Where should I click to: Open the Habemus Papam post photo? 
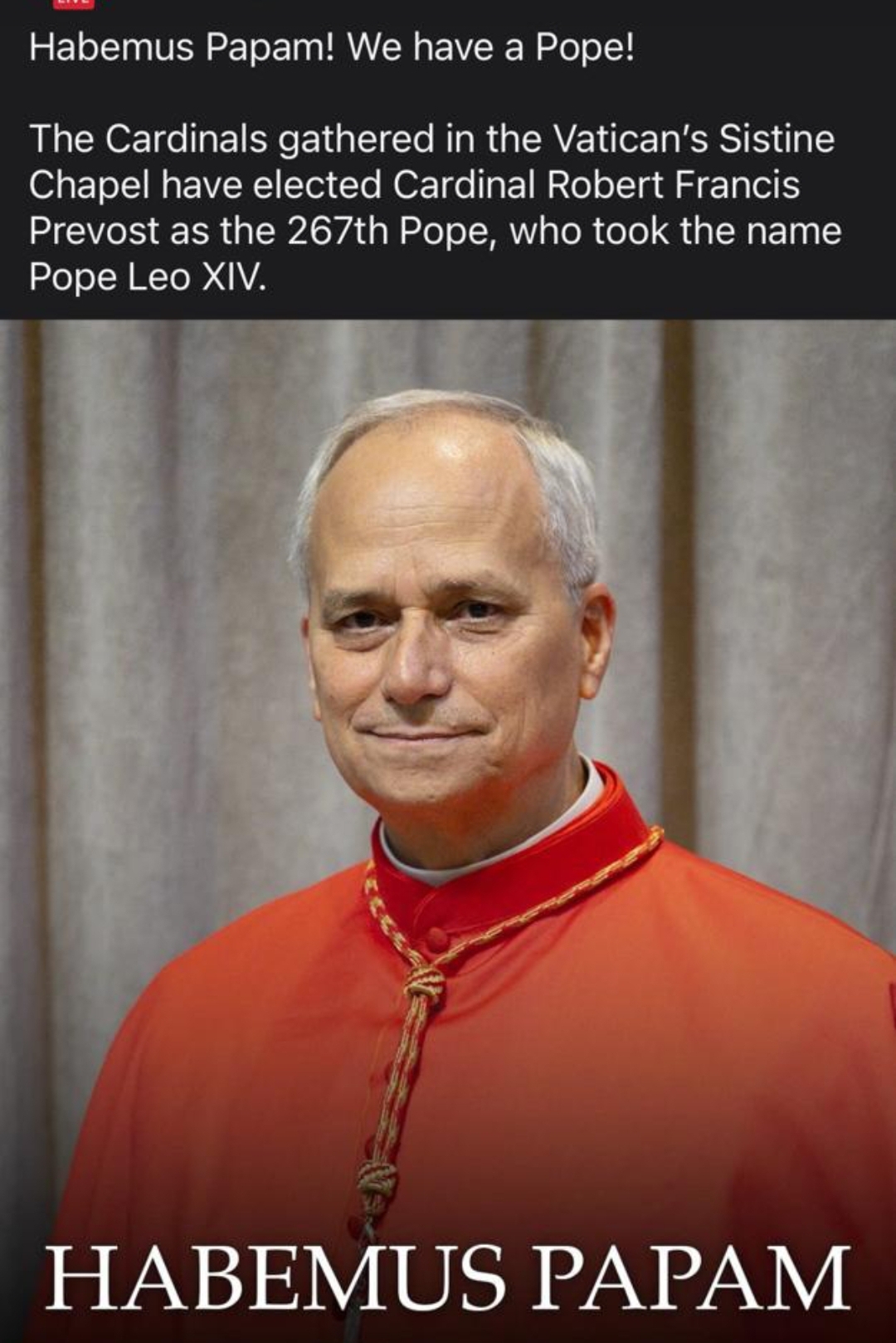(448, 830)
